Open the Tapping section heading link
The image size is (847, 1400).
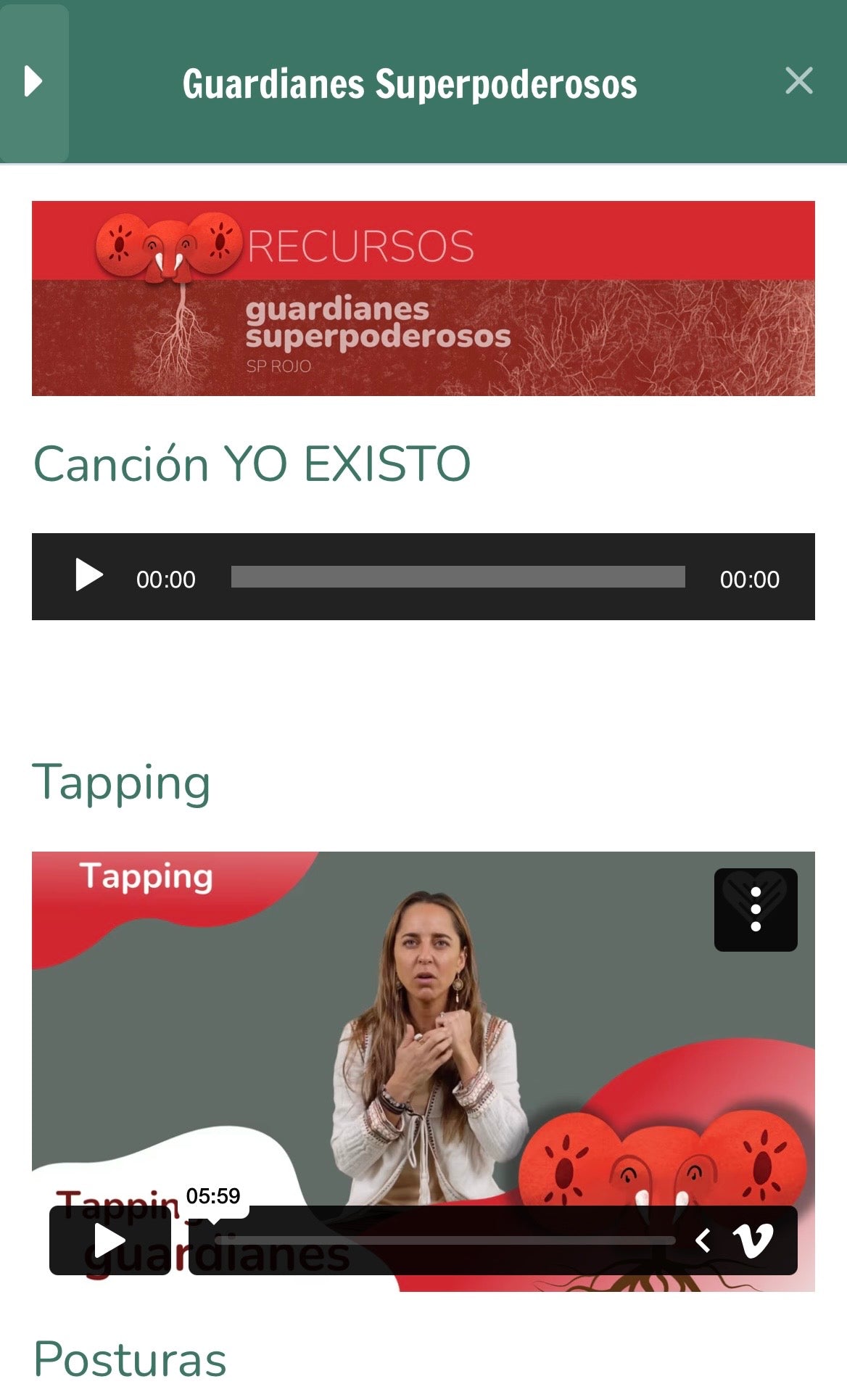click(x=123, y=781)
